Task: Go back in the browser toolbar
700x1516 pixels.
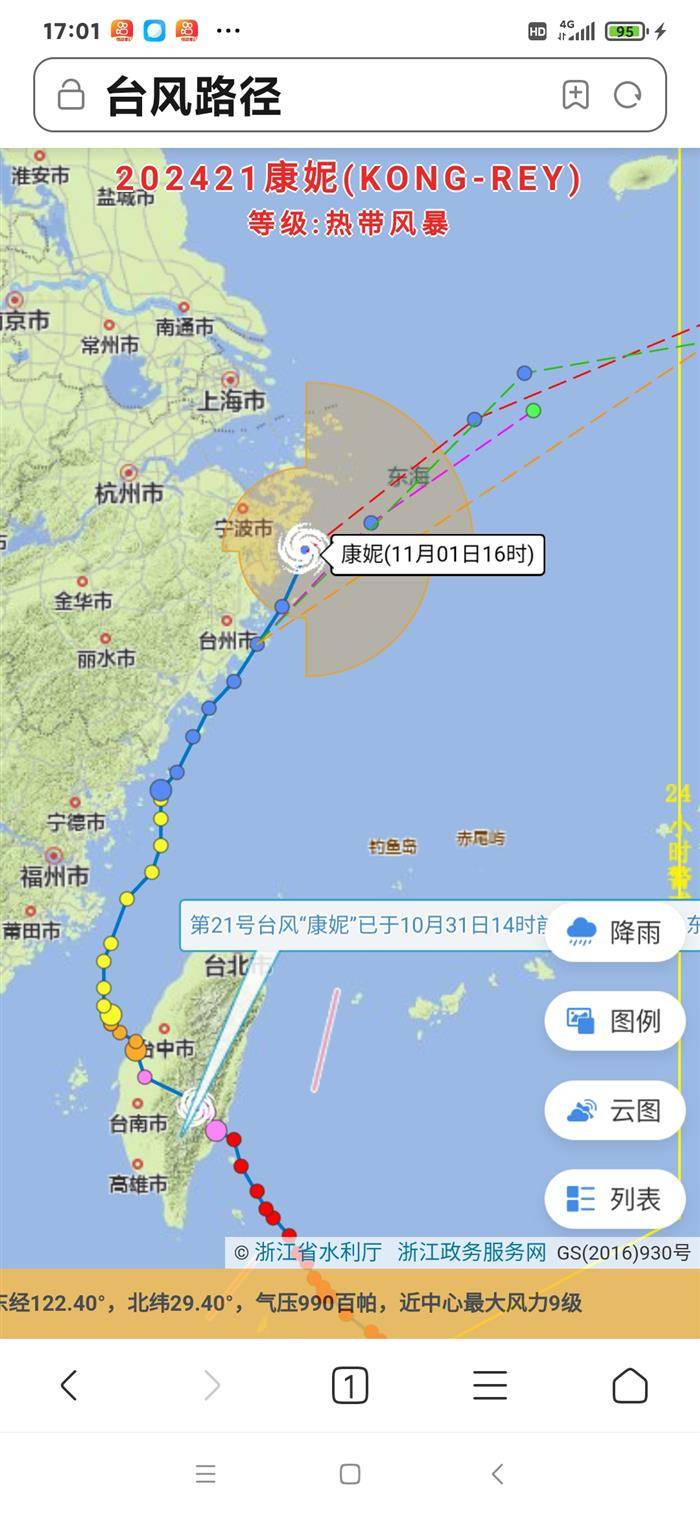Action: pyautogui.click(x=69, y=1385)
